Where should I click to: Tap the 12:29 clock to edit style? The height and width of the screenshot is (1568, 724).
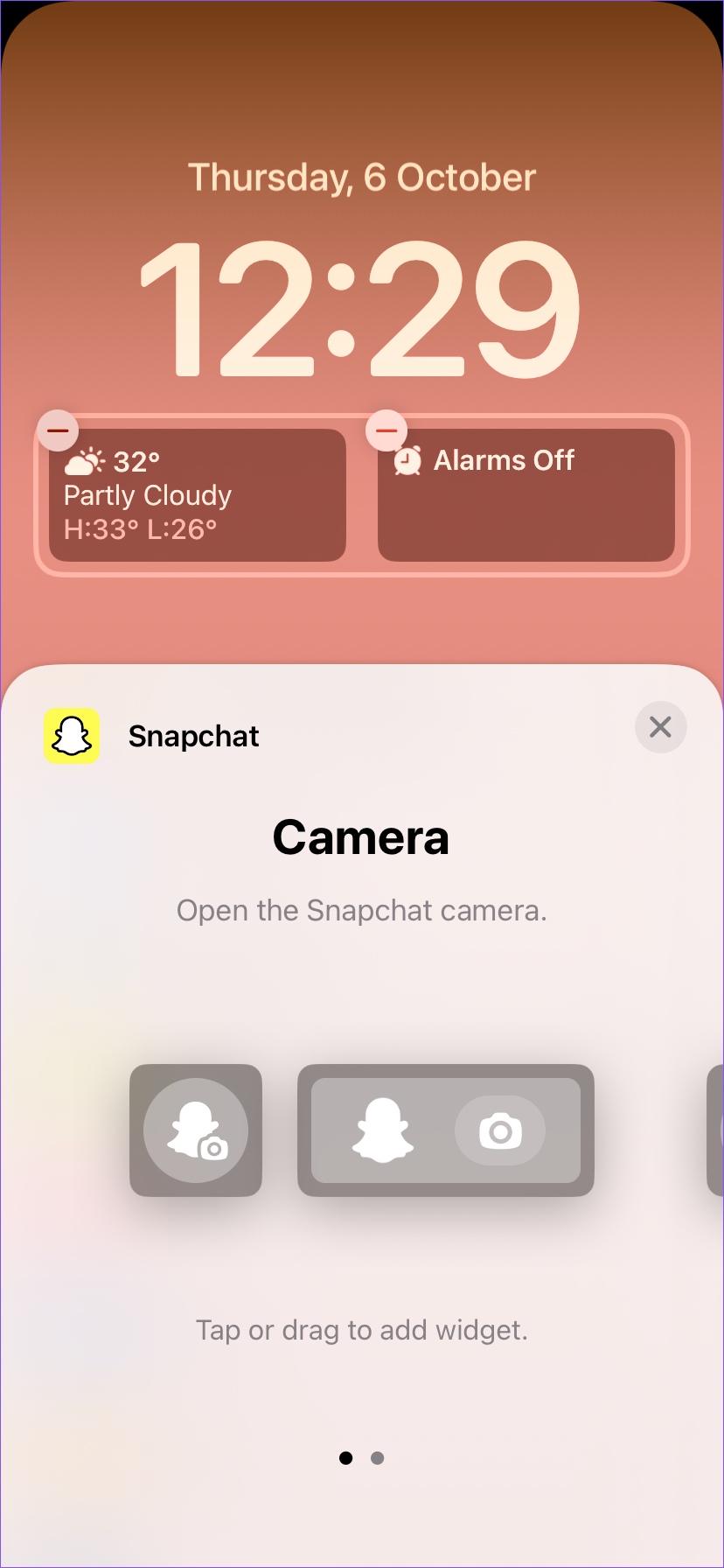coord(362,308)
